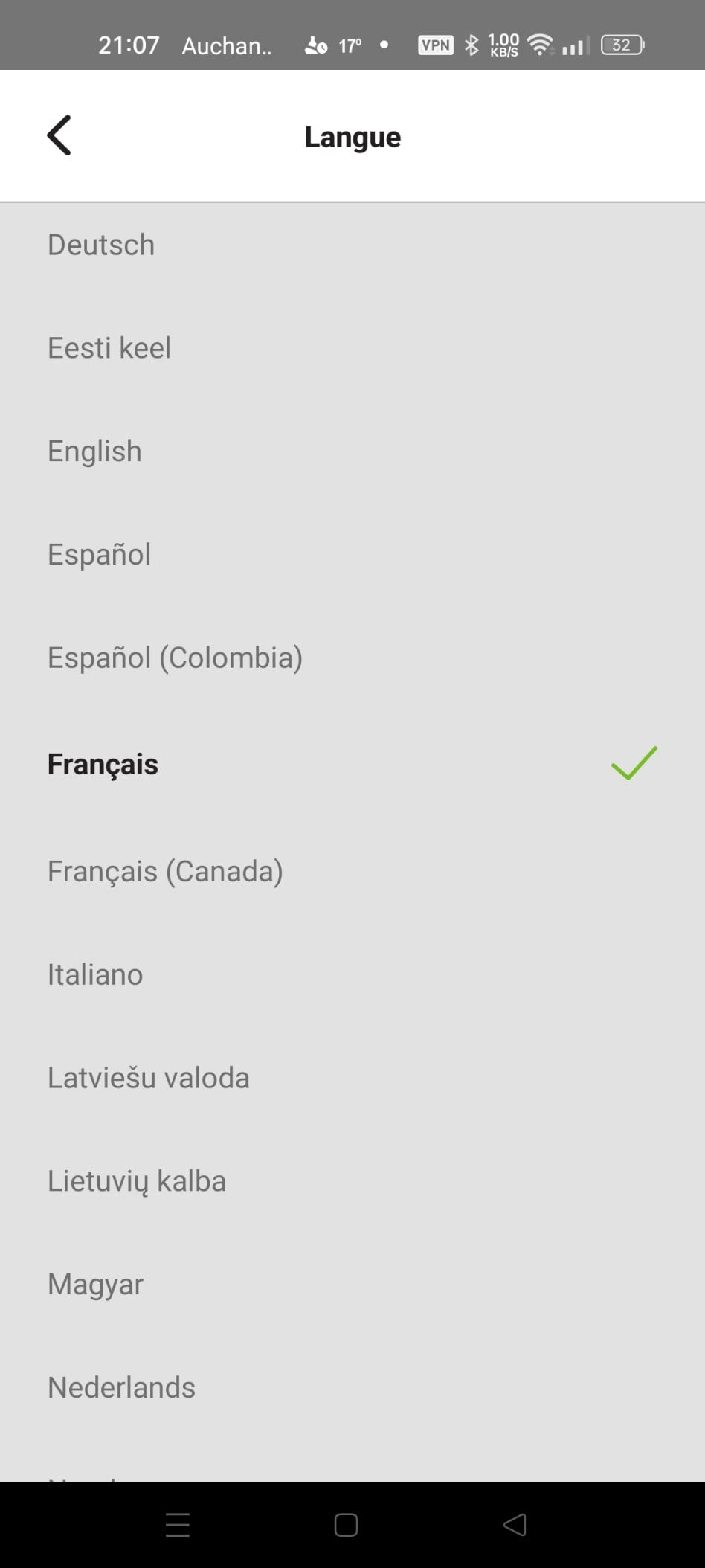Choose Français (Canada)
This screenshot has height=1568, width=705.
point(165,871)
